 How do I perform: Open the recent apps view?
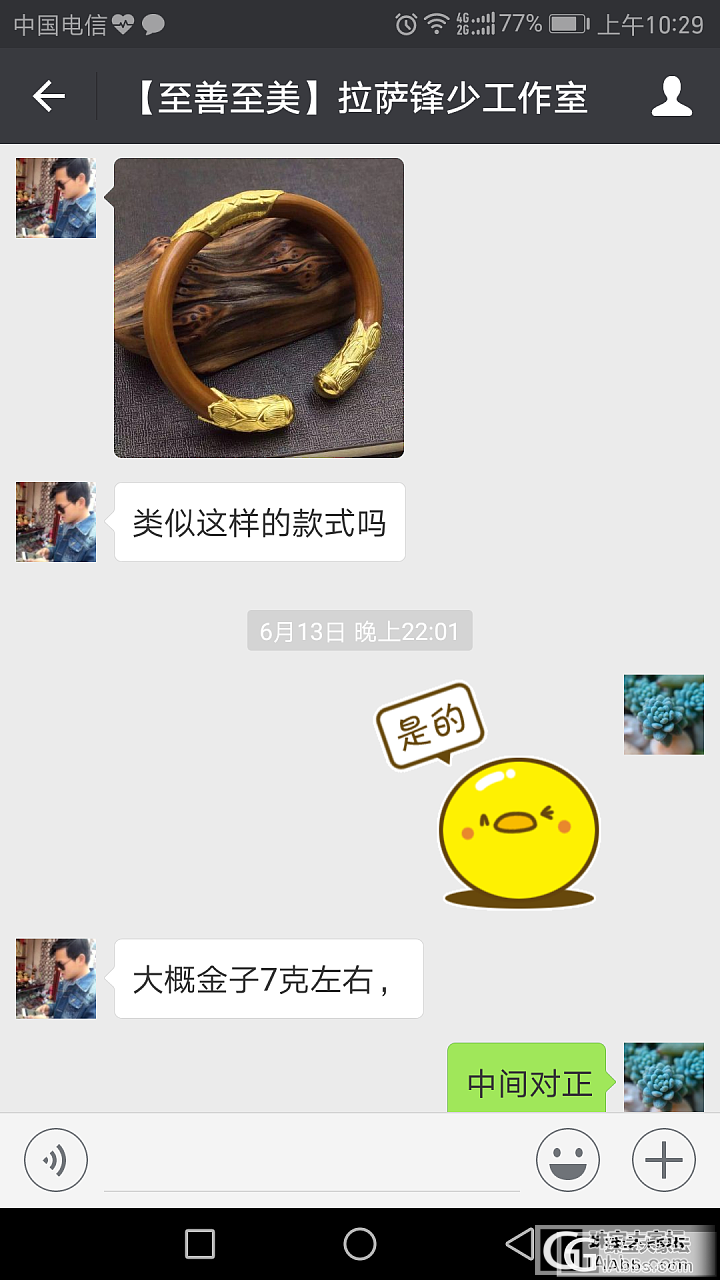[200, 1244]
